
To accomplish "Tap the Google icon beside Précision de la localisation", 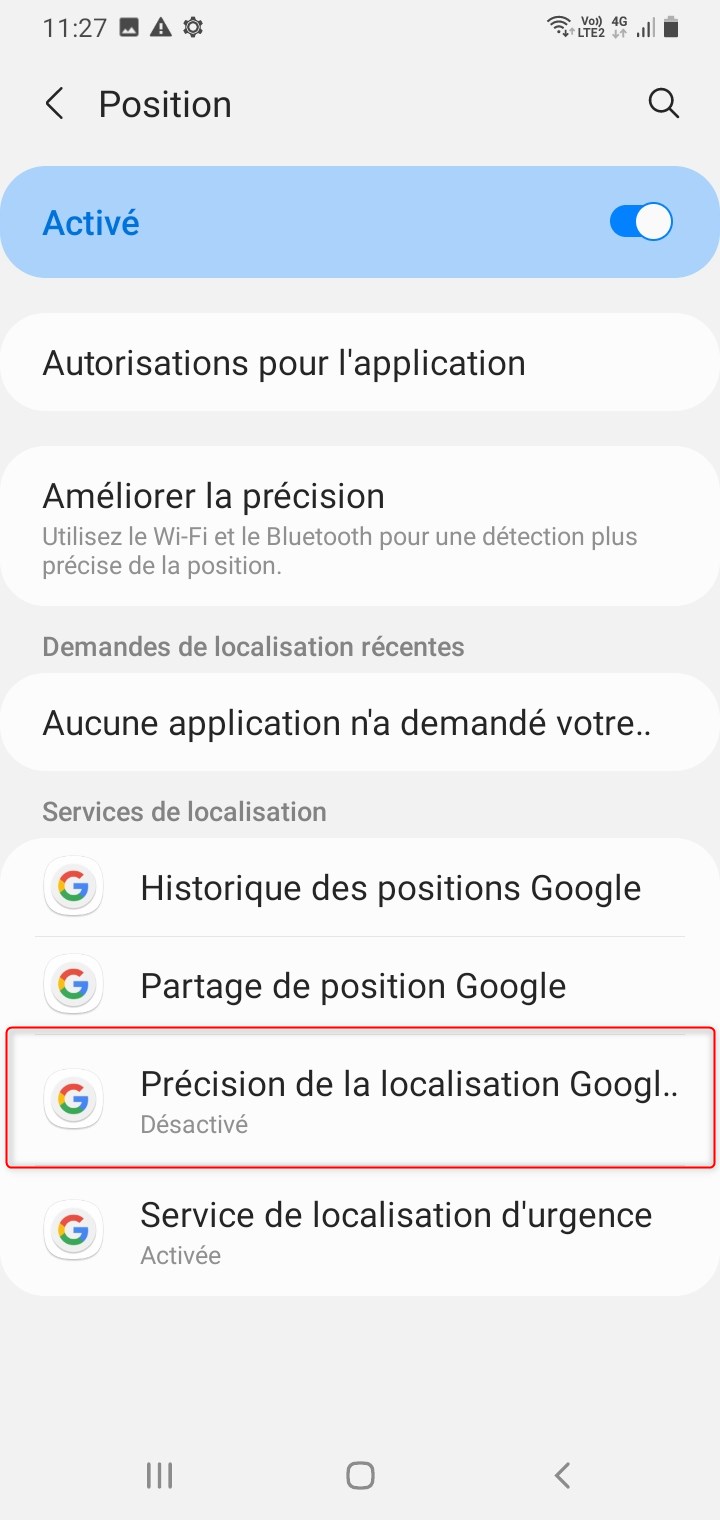I will click(73, 1098).
